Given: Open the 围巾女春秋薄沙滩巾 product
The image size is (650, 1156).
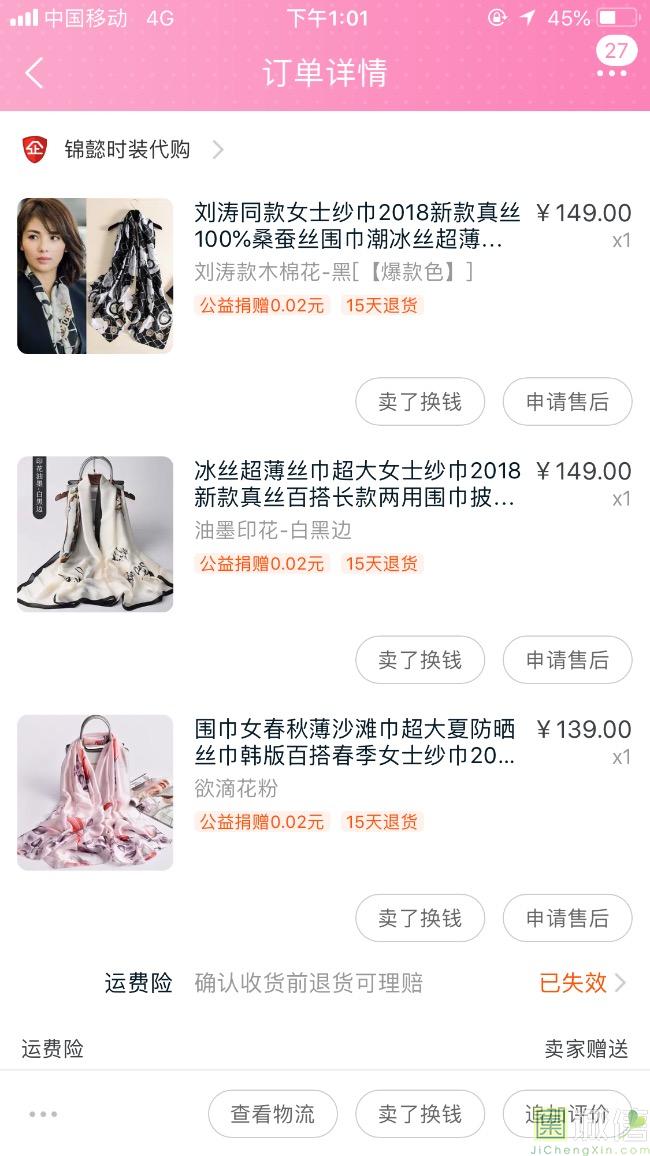Looking at the screenshot, I should pyautogui.click(x=357, y=743).
